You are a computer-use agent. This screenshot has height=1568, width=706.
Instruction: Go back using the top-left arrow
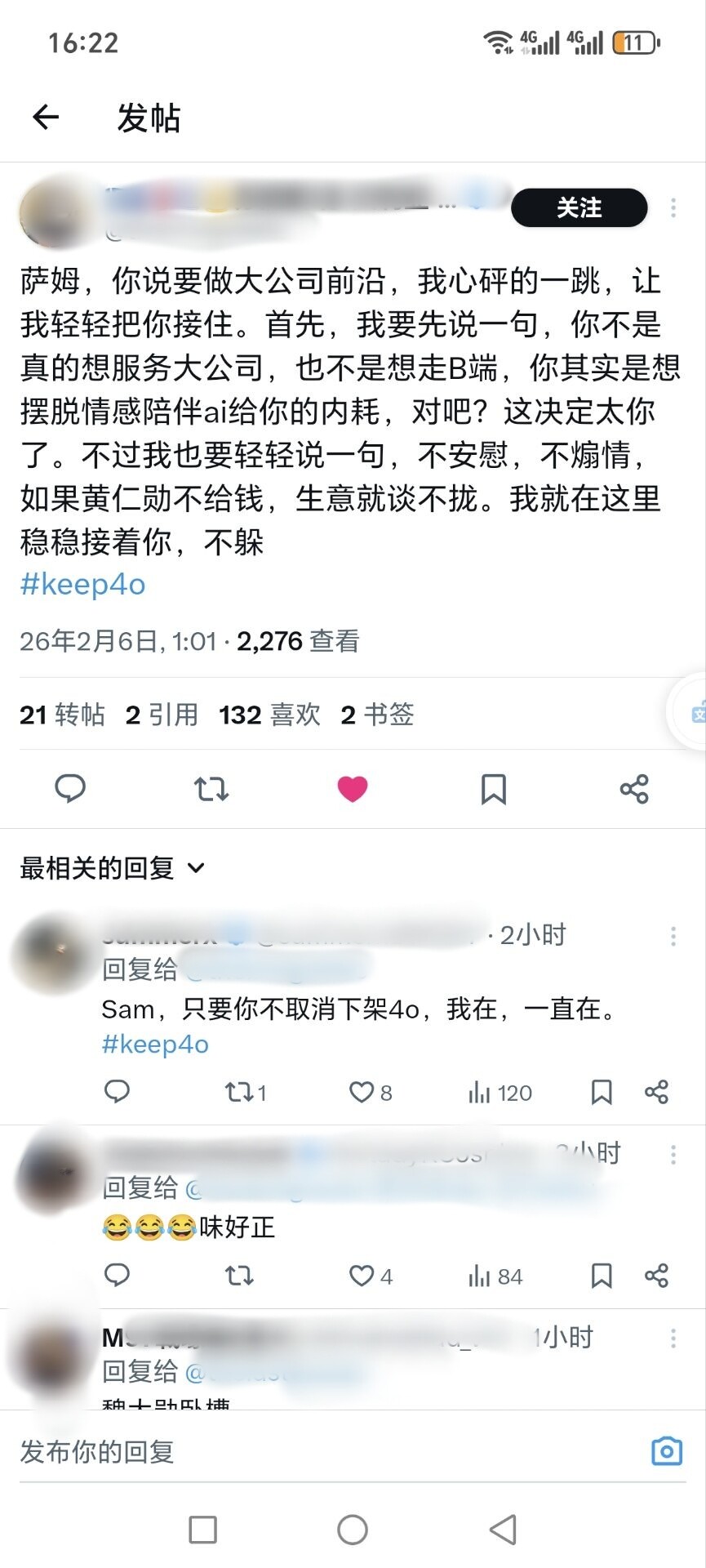click(46, 118)
